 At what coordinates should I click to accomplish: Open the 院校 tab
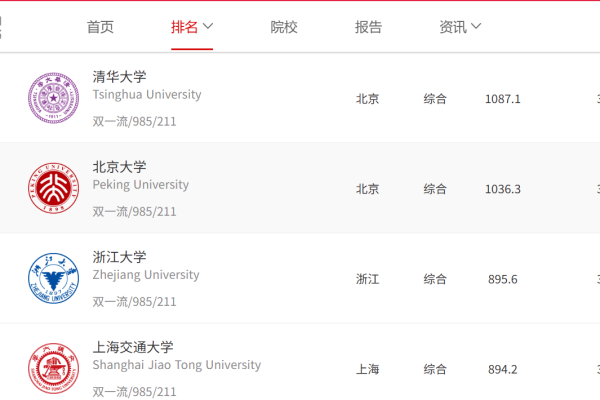tap(284, 27)
